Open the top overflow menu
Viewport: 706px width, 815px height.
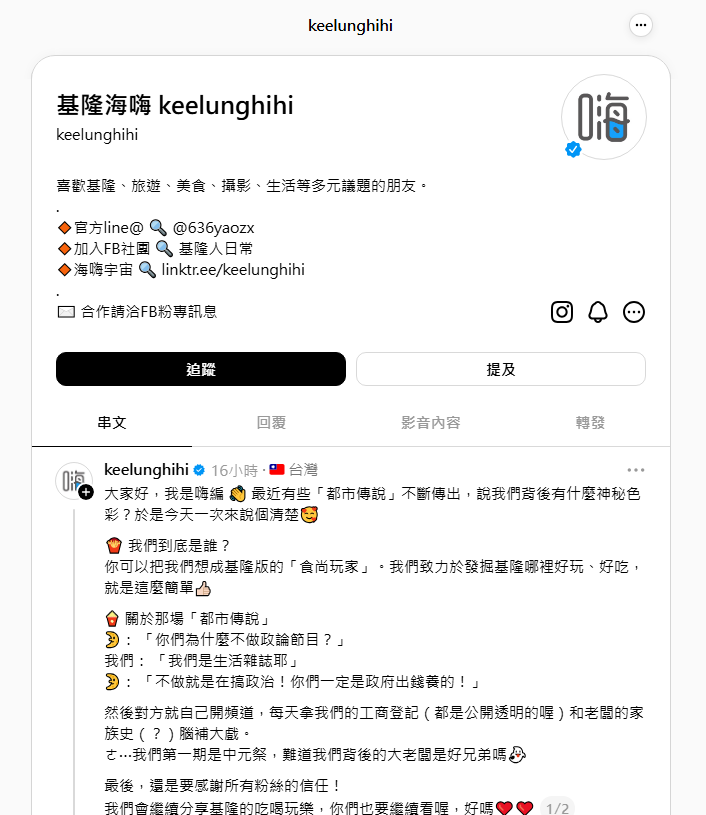[640, 25]
